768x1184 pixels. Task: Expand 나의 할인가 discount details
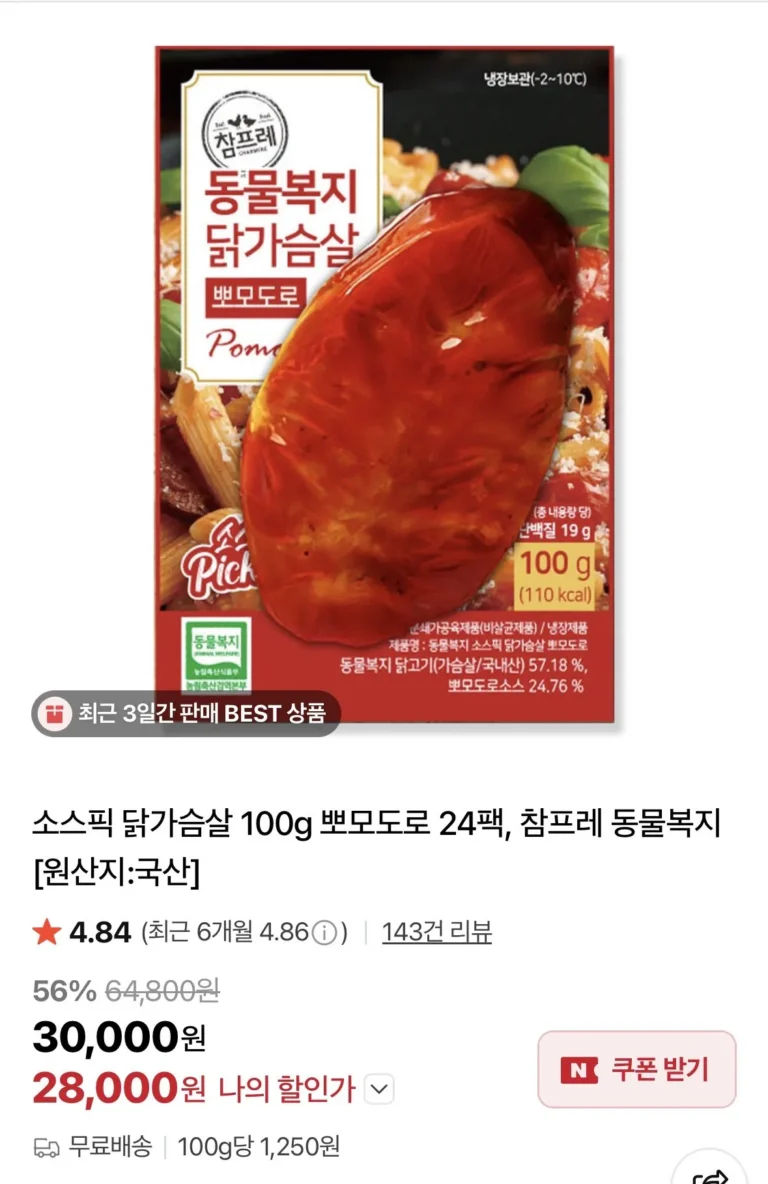[x=379, y=1089]
